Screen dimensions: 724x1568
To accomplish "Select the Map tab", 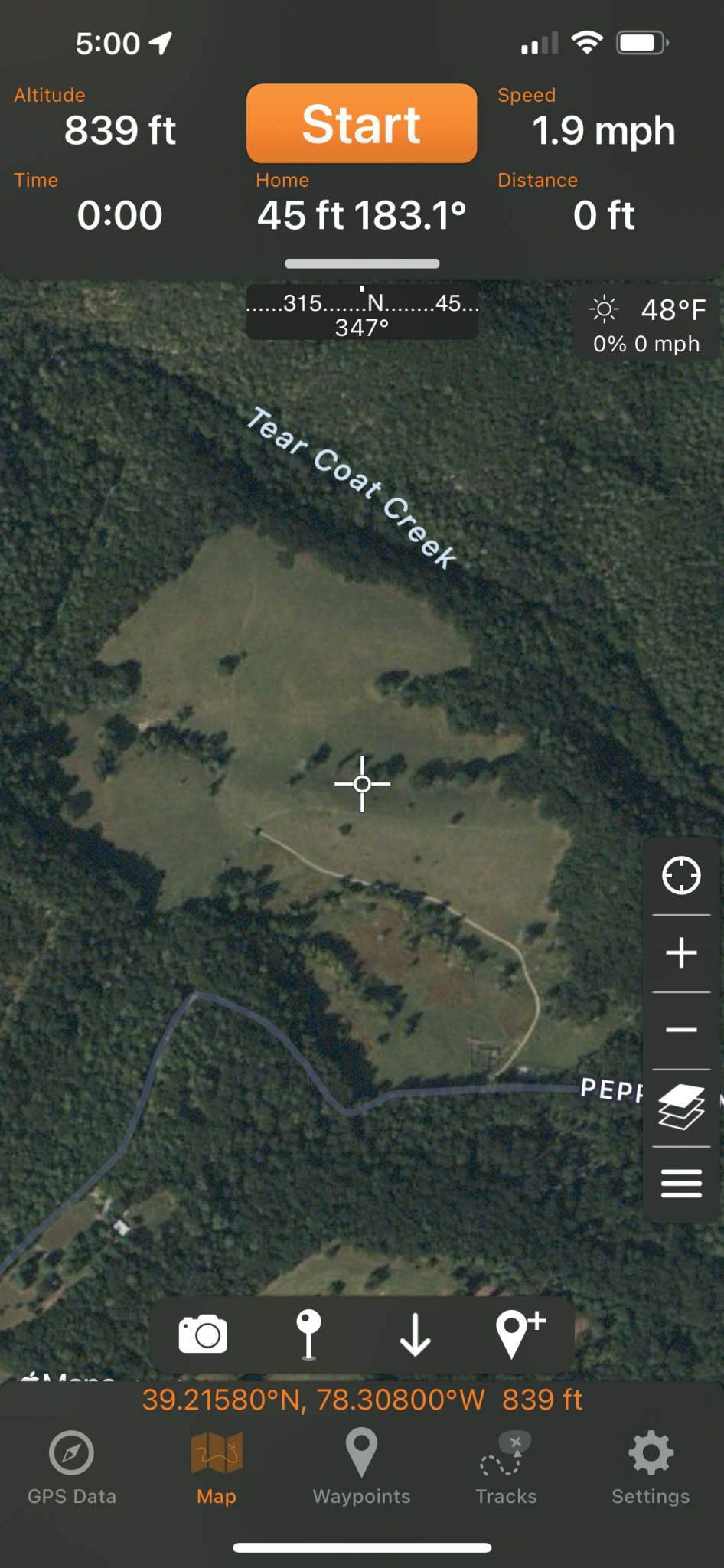I will (x=217, y=1467).
